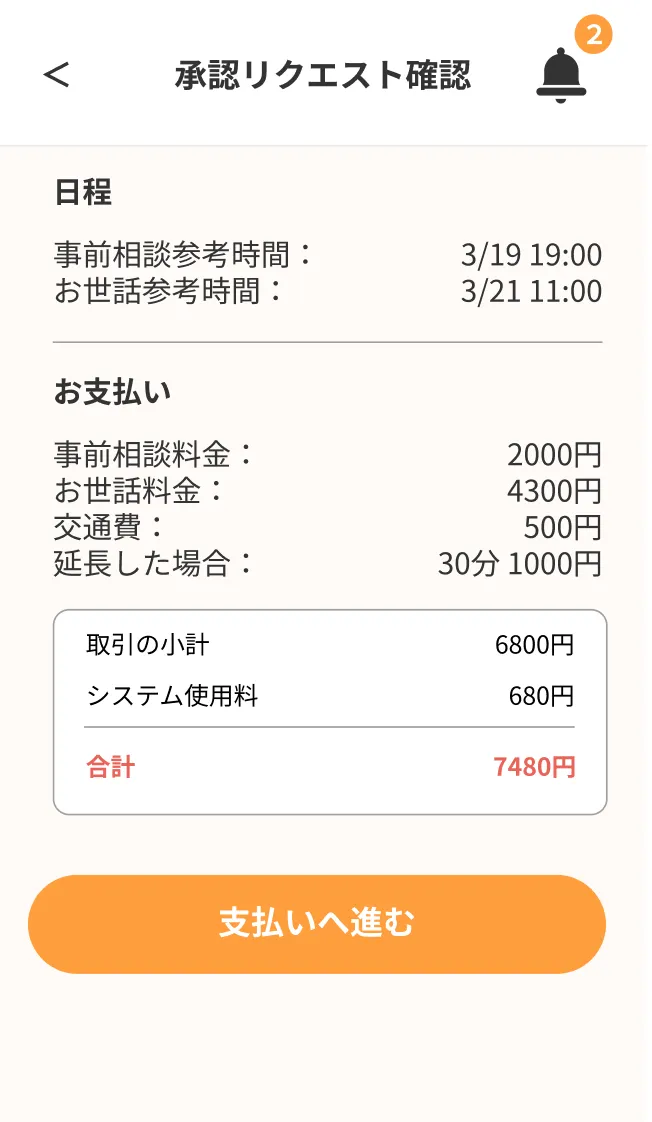The width and height of the screenshot is (652, 1122).
Task: Open the notifications bell
Action: click(561, 75)
